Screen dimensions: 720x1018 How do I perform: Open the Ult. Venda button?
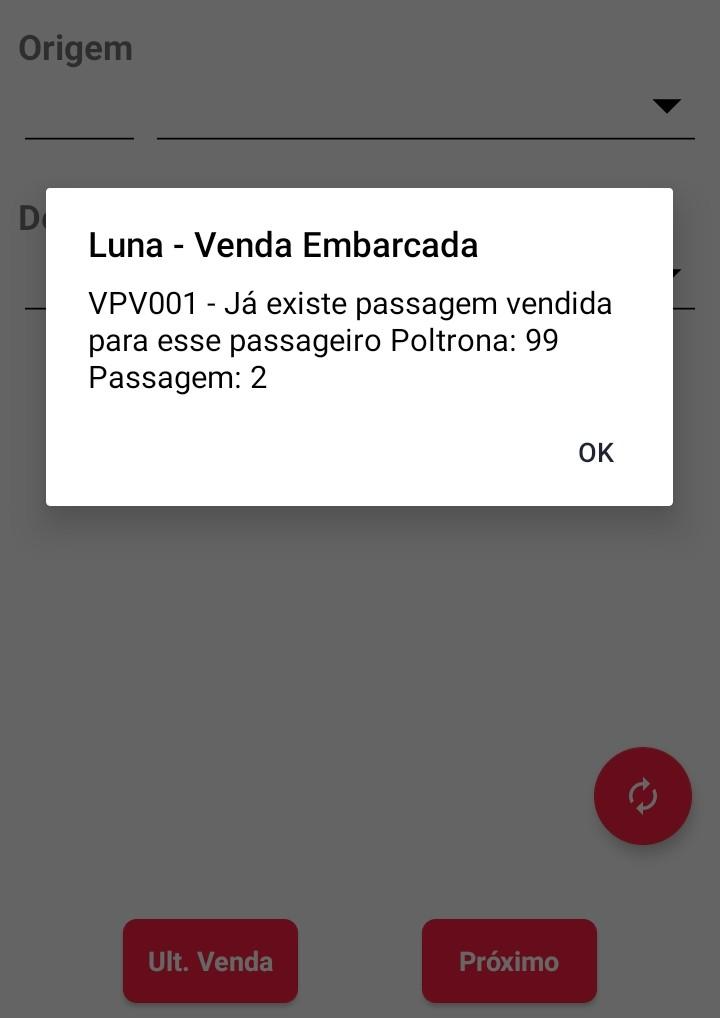(x=210, y=961)
